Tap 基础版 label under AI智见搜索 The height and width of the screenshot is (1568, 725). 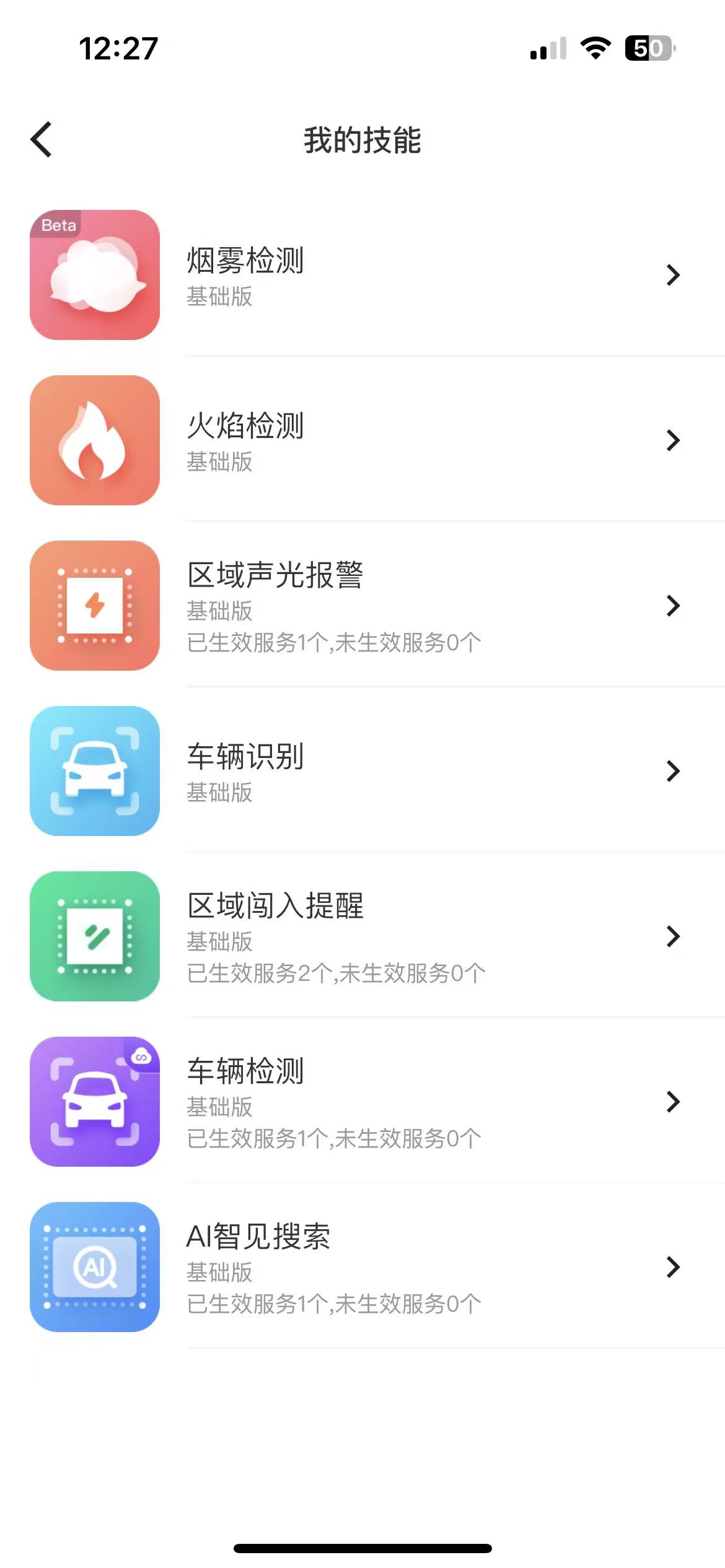219,1273
